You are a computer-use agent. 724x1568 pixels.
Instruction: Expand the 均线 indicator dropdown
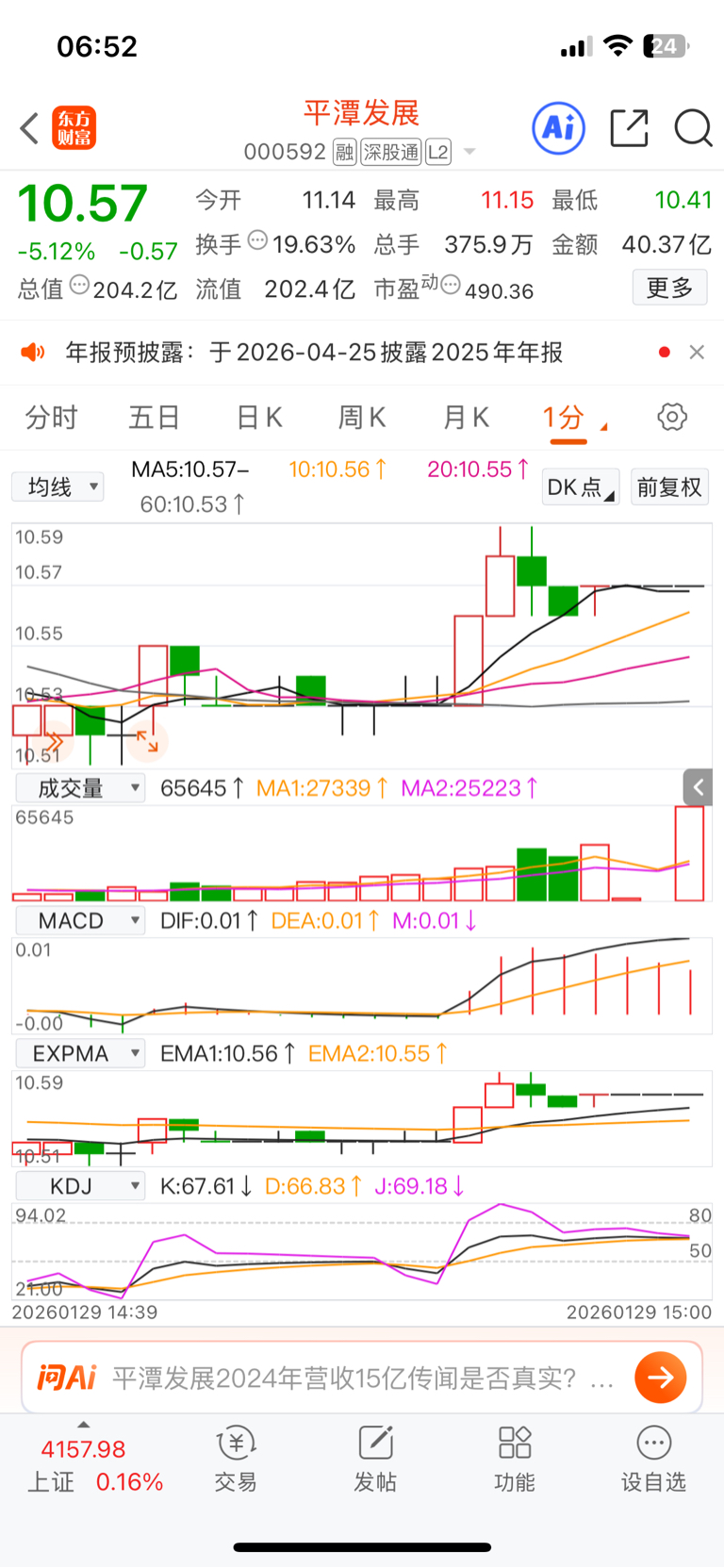(x=58, y=487)
